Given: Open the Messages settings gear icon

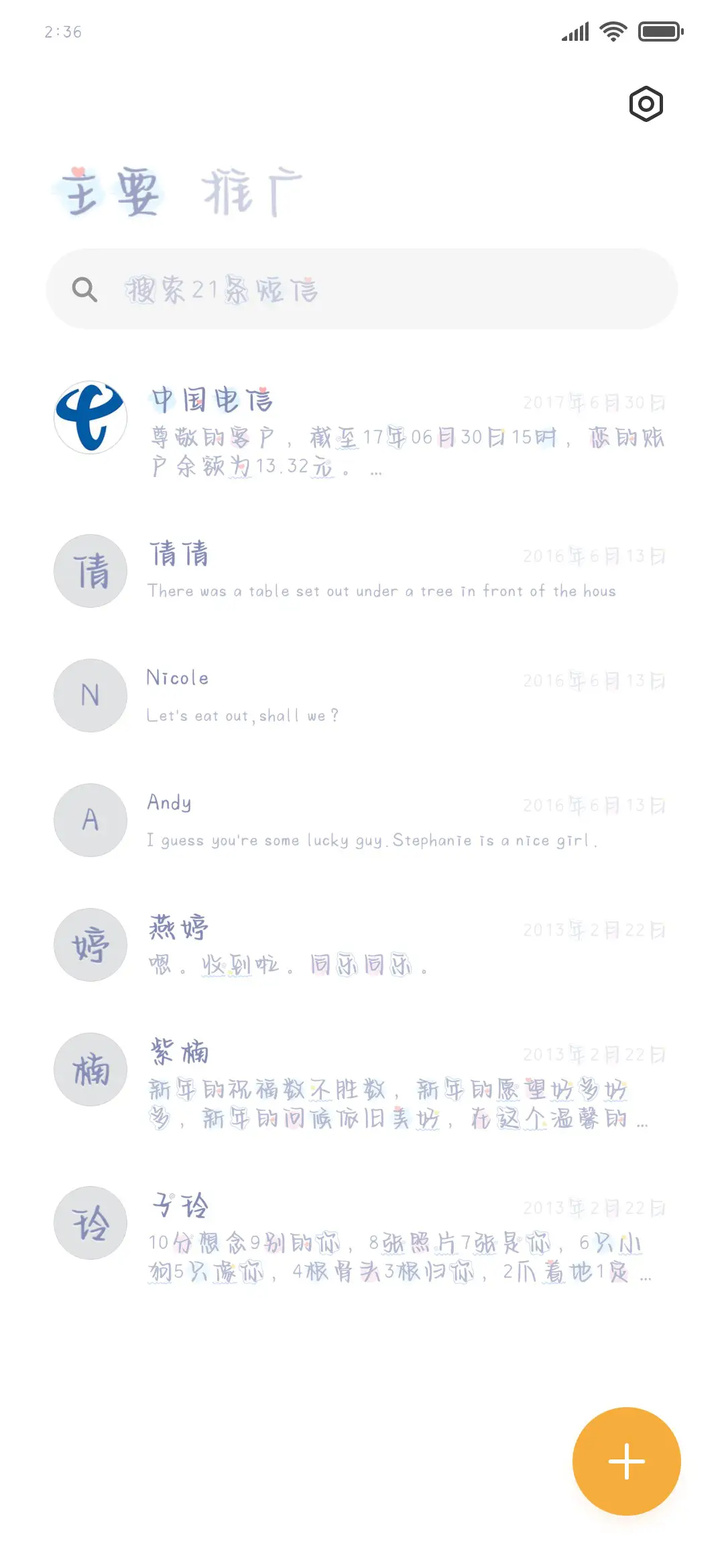Looking at the screenshot, I should [x=646, y=104].
